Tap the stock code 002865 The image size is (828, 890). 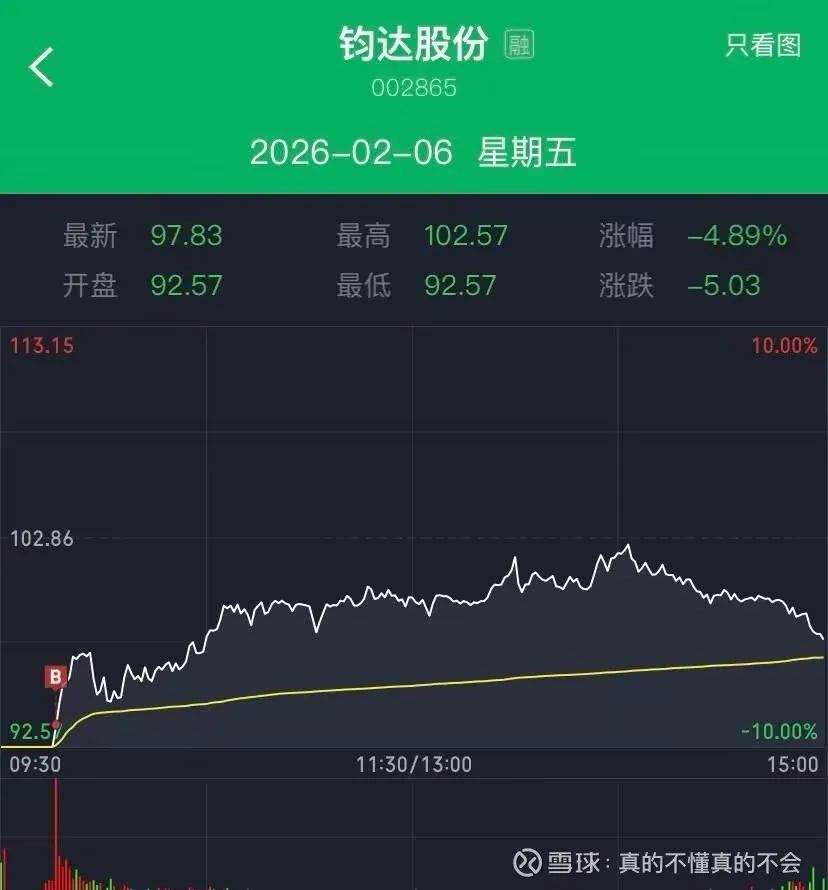pyautogui.click(x=414, y=88)
